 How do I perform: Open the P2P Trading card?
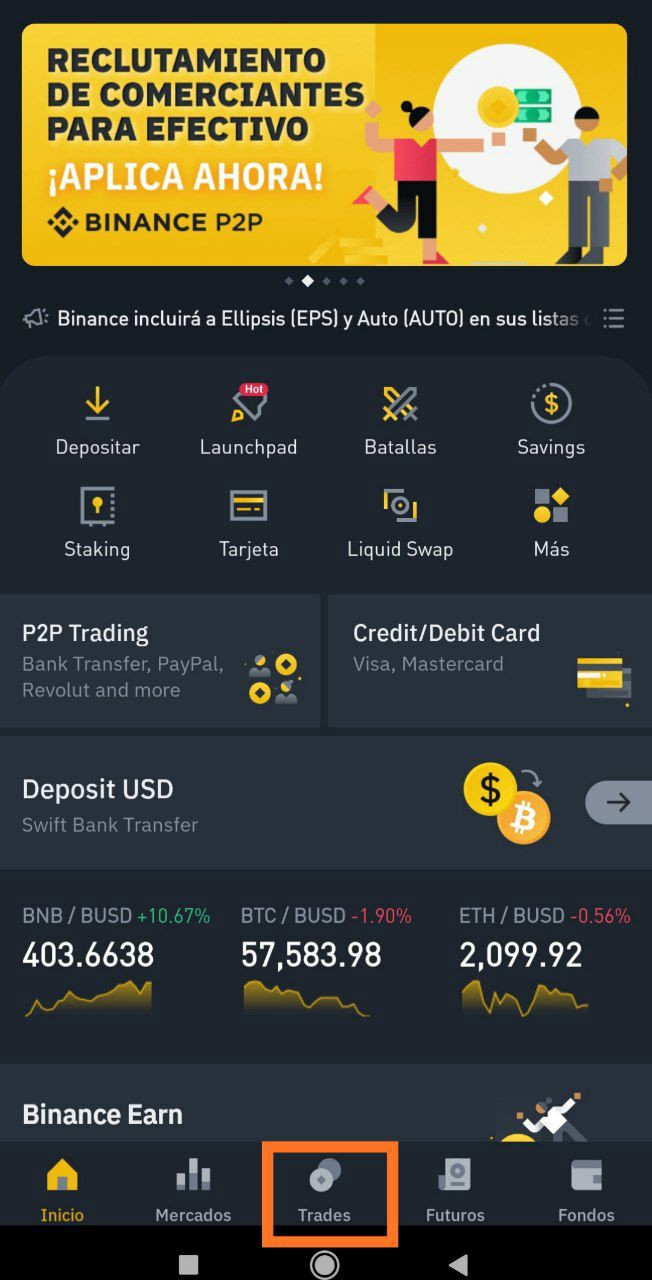pyautogui.click(x=160, y=661)
